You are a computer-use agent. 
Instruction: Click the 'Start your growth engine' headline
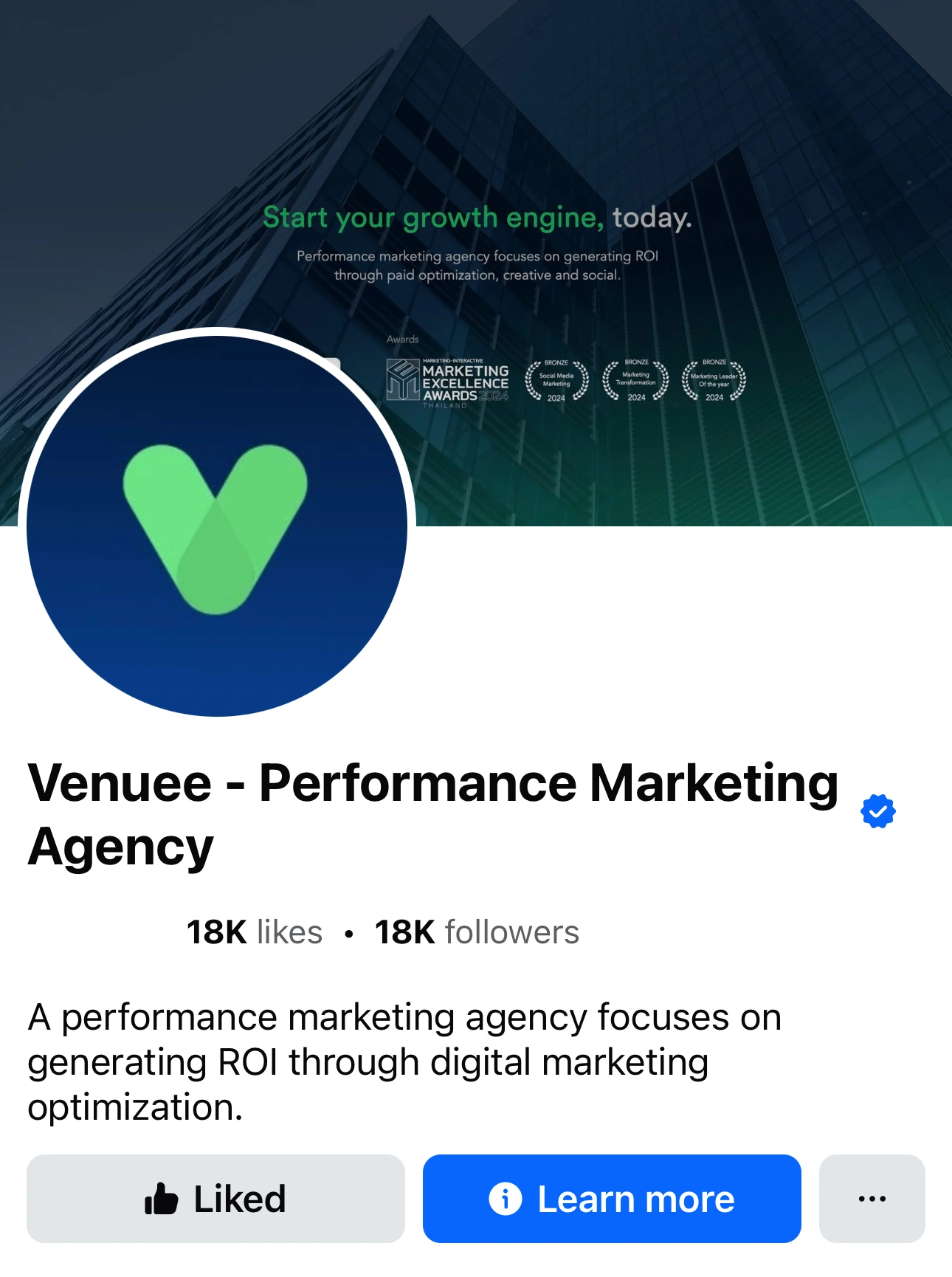(x=478, y=218)
